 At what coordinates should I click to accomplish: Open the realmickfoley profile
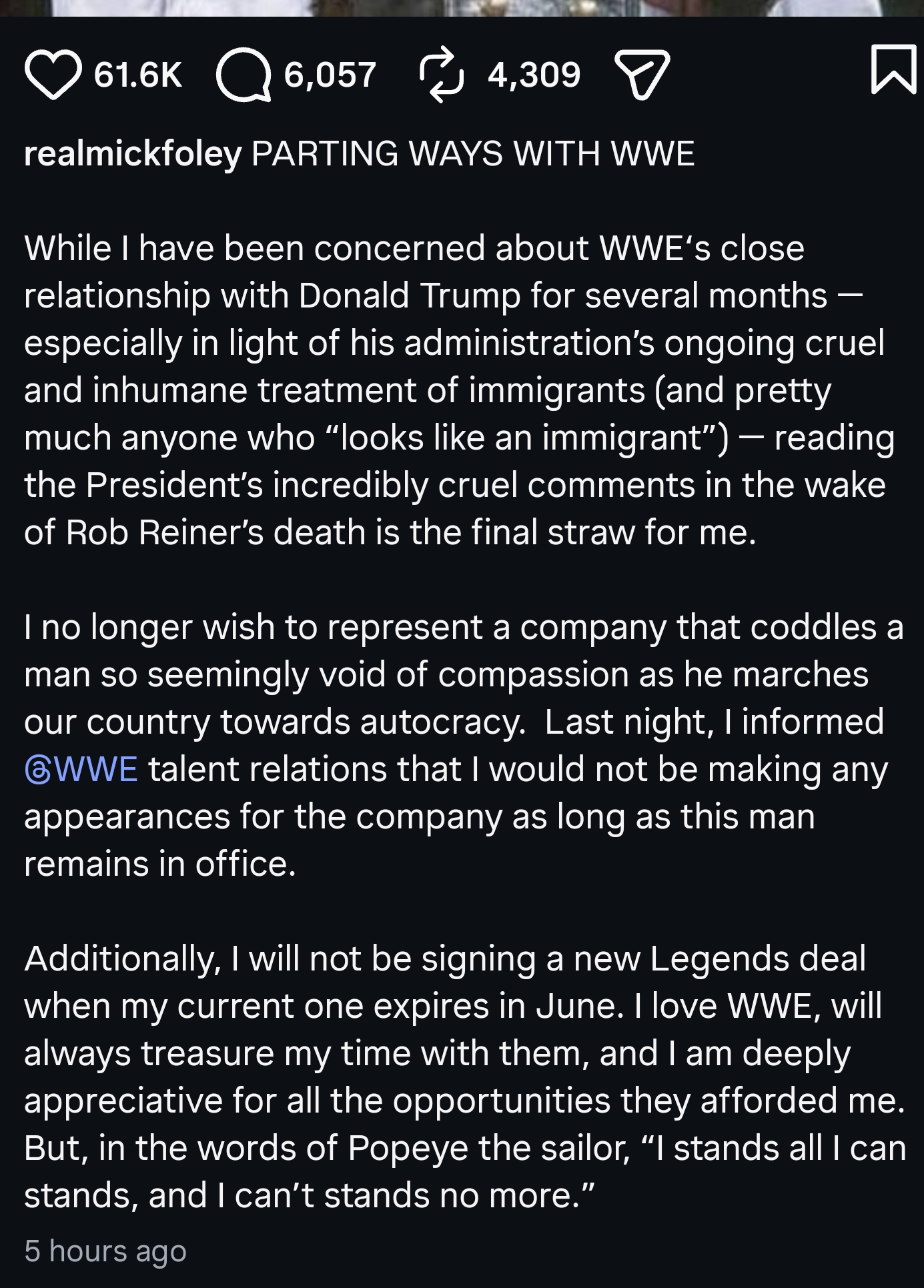click(x=133, y=154)
